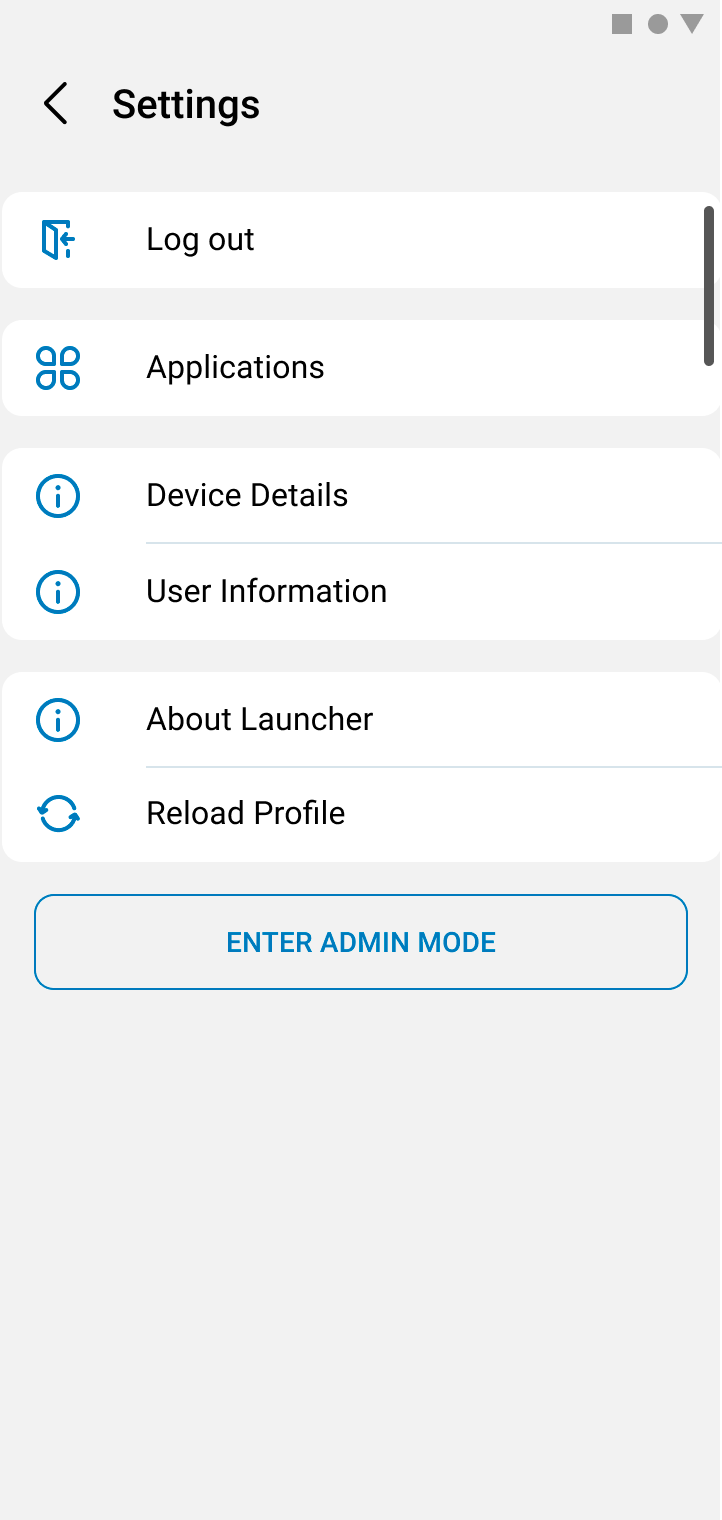Click the Settings page title
Viewport: 722px width, 1520px height.
pos(186,103)
